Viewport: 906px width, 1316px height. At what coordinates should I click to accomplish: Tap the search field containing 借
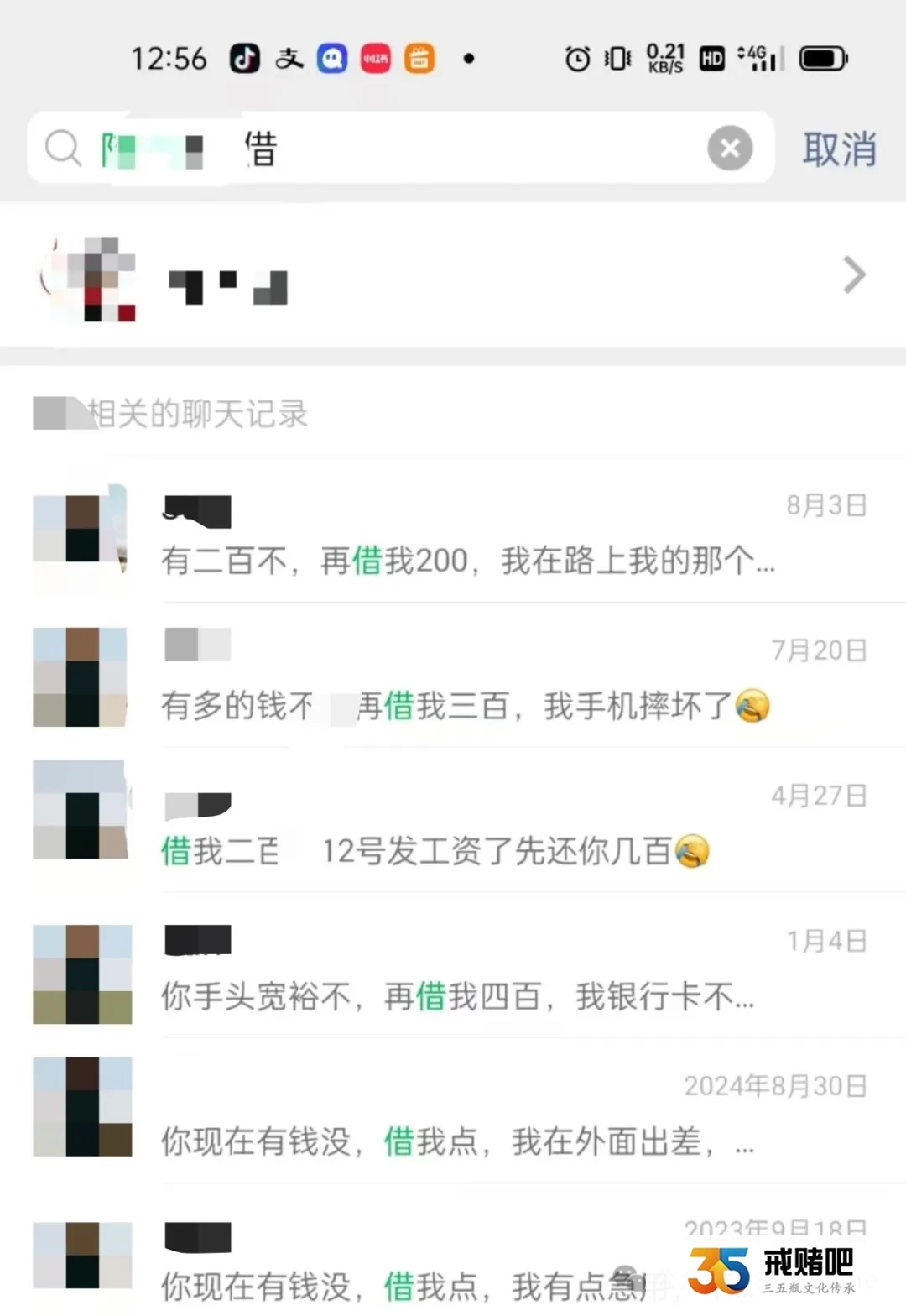click(470, 149)
